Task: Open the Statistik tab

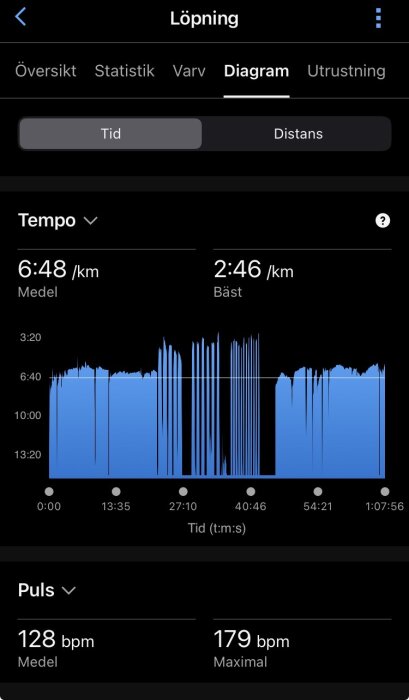Action: coord(125,71)
